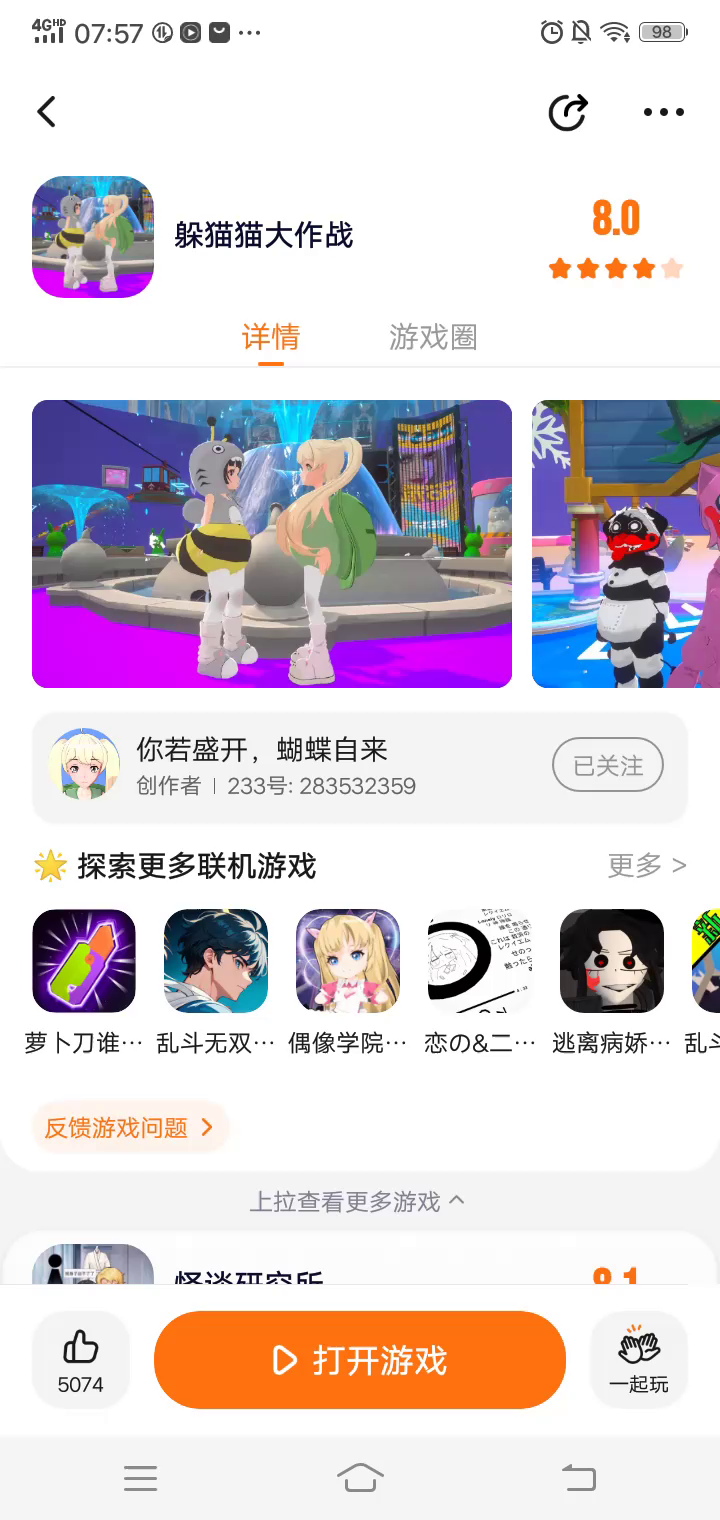Go back using the top-left arrow

click(47, 112)
